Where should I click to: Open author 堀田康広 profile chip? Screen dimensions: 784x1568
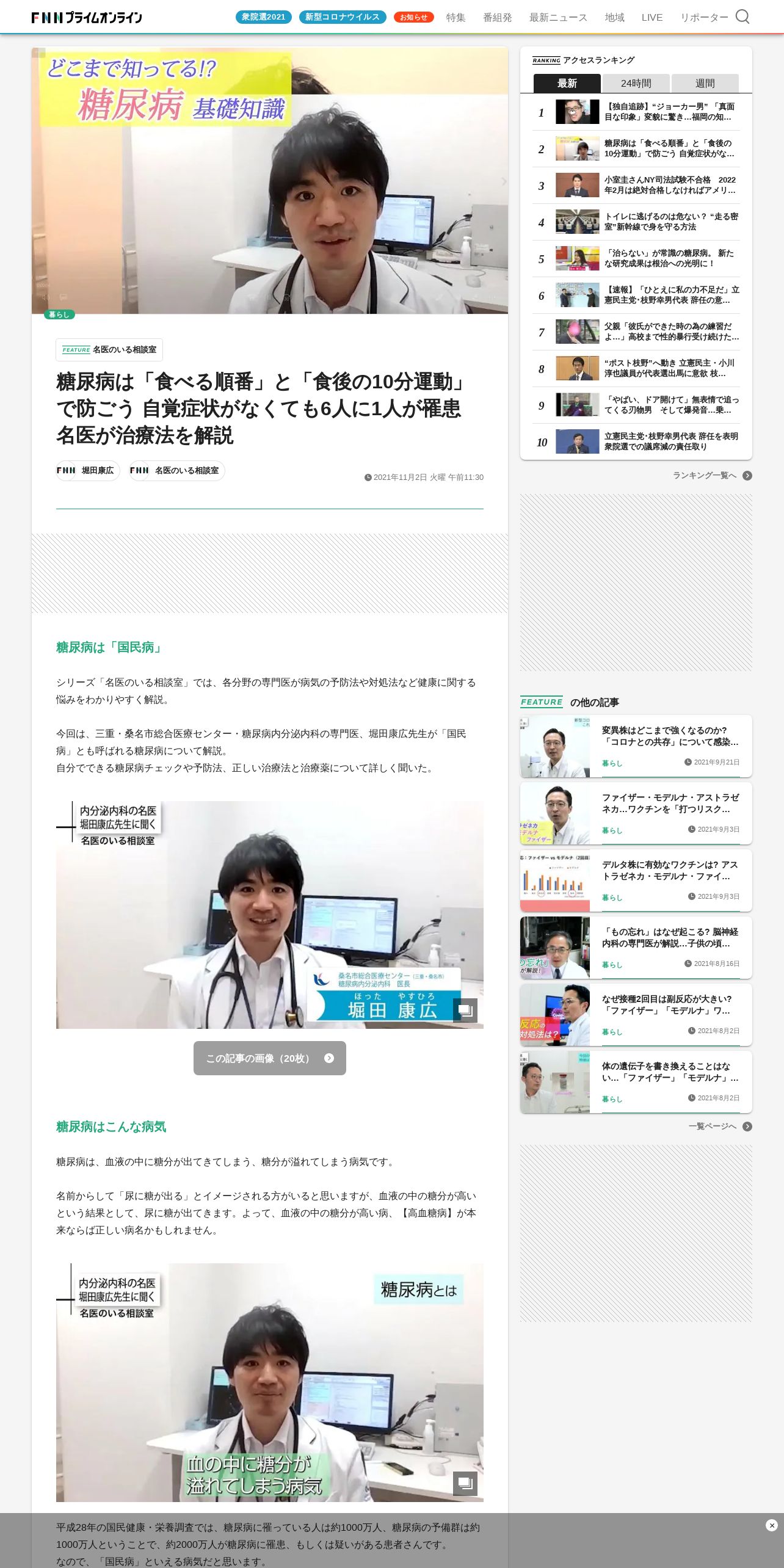click(x=88, y=471)
